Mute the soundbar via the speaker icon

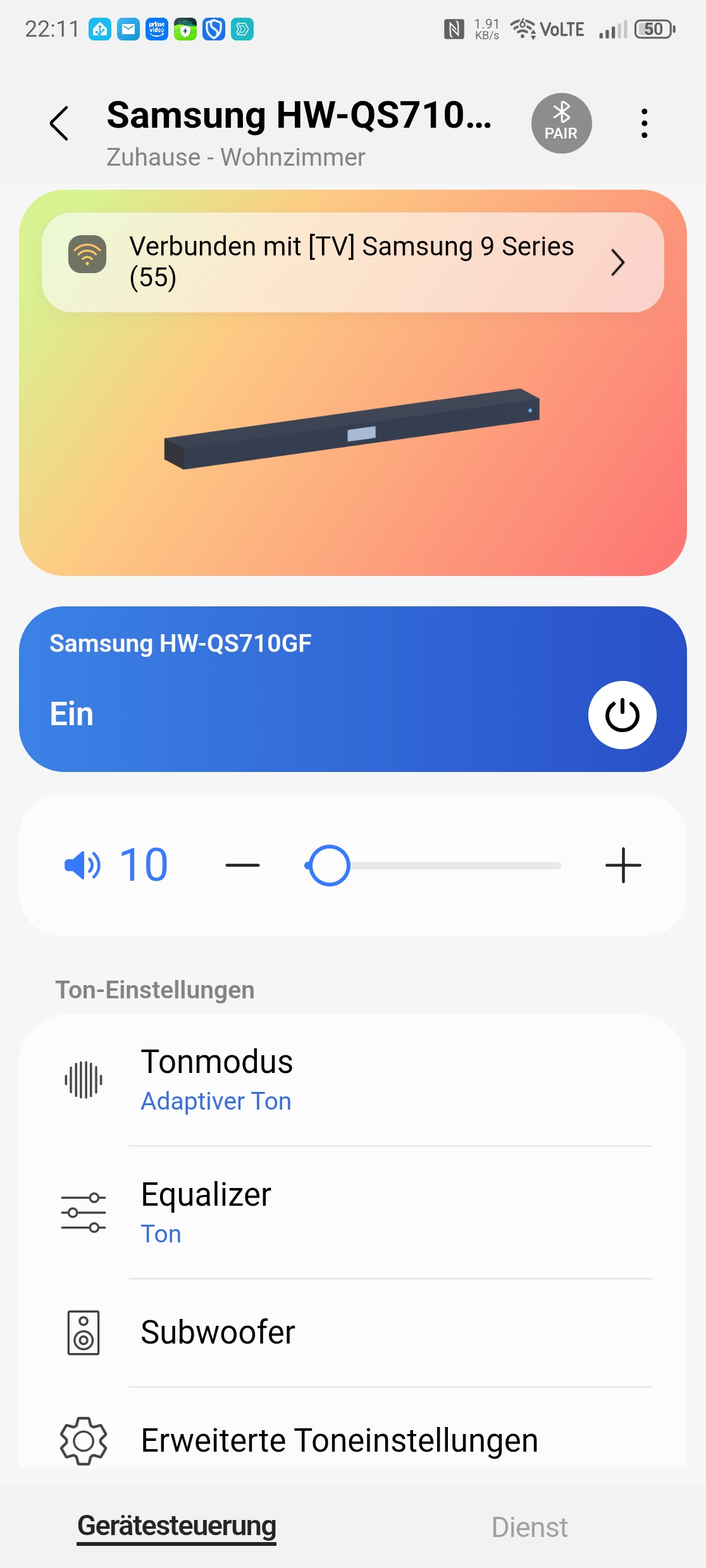(83, 865)
